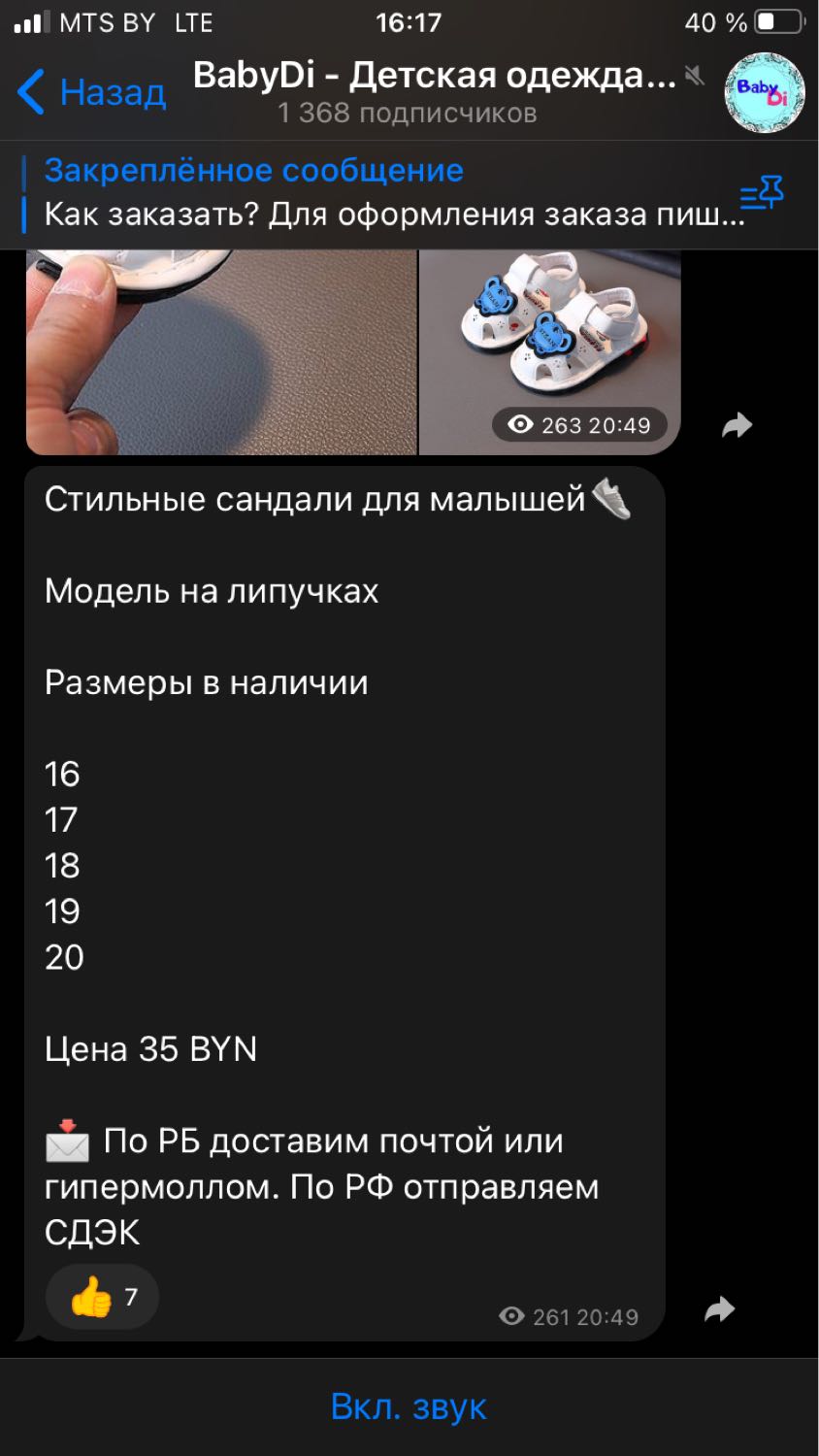Open the BabyDi channel avatar
This screenshot has width=819, height=1456.
click(x=765, y=92)
